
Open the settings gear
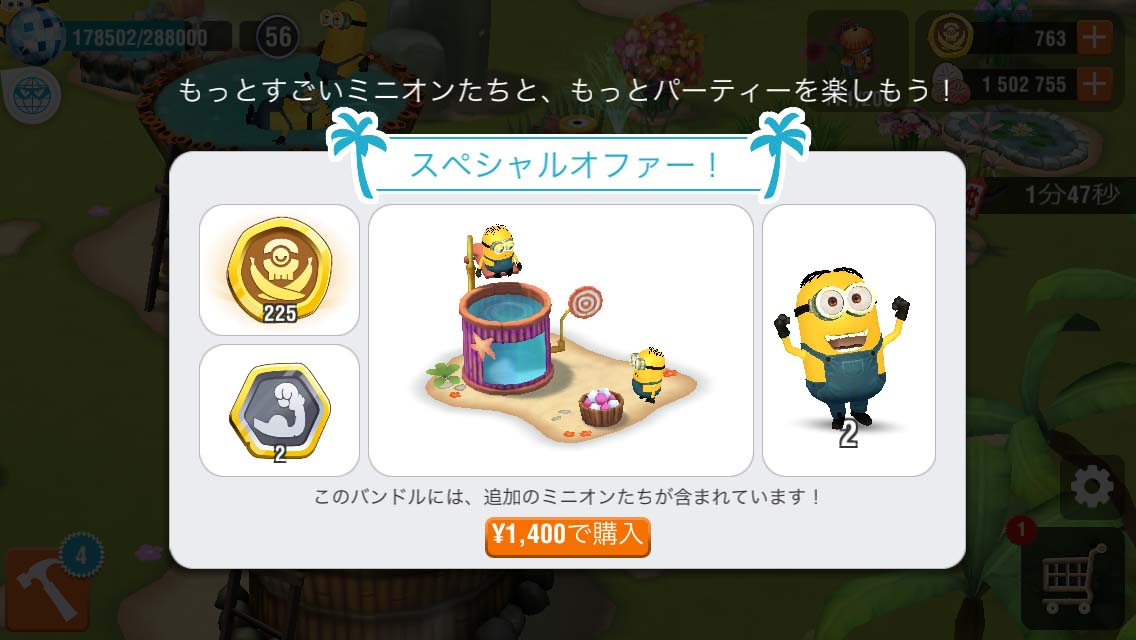tap(1091, 487)
